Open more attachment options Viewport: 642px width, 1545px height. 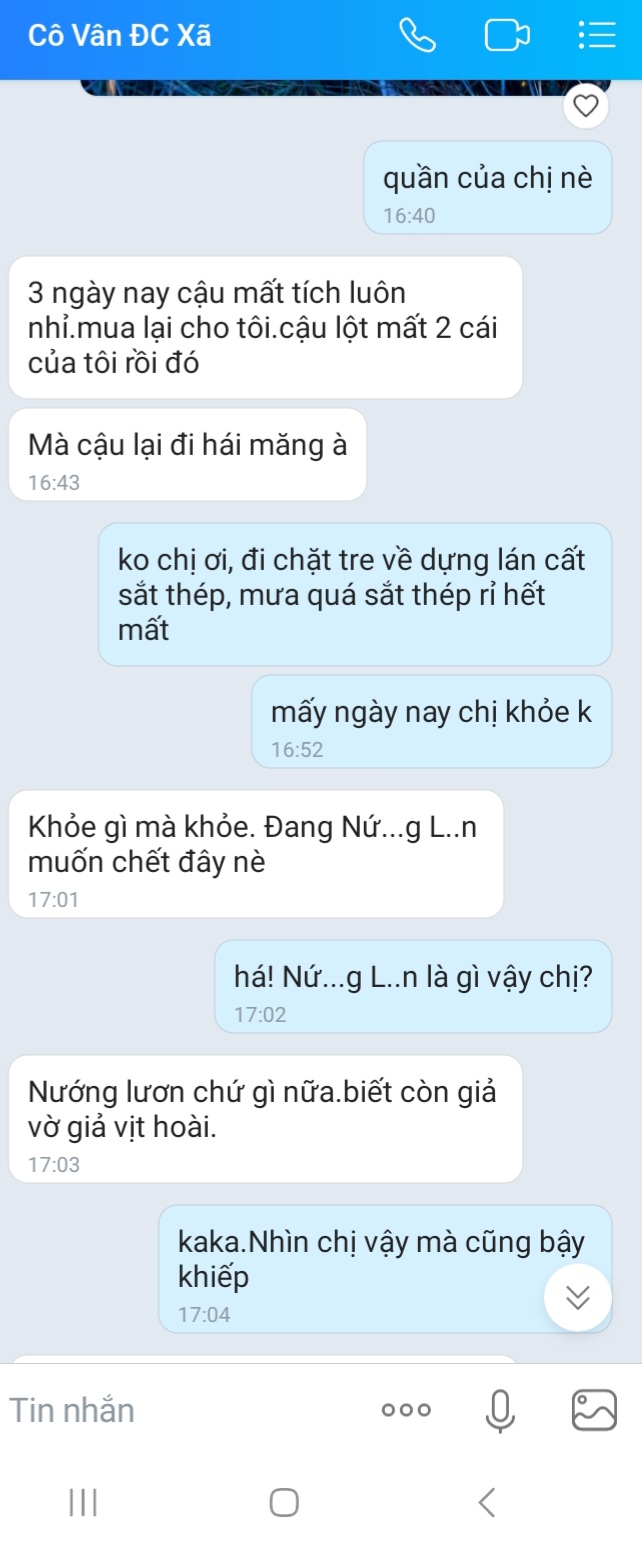407,1411
